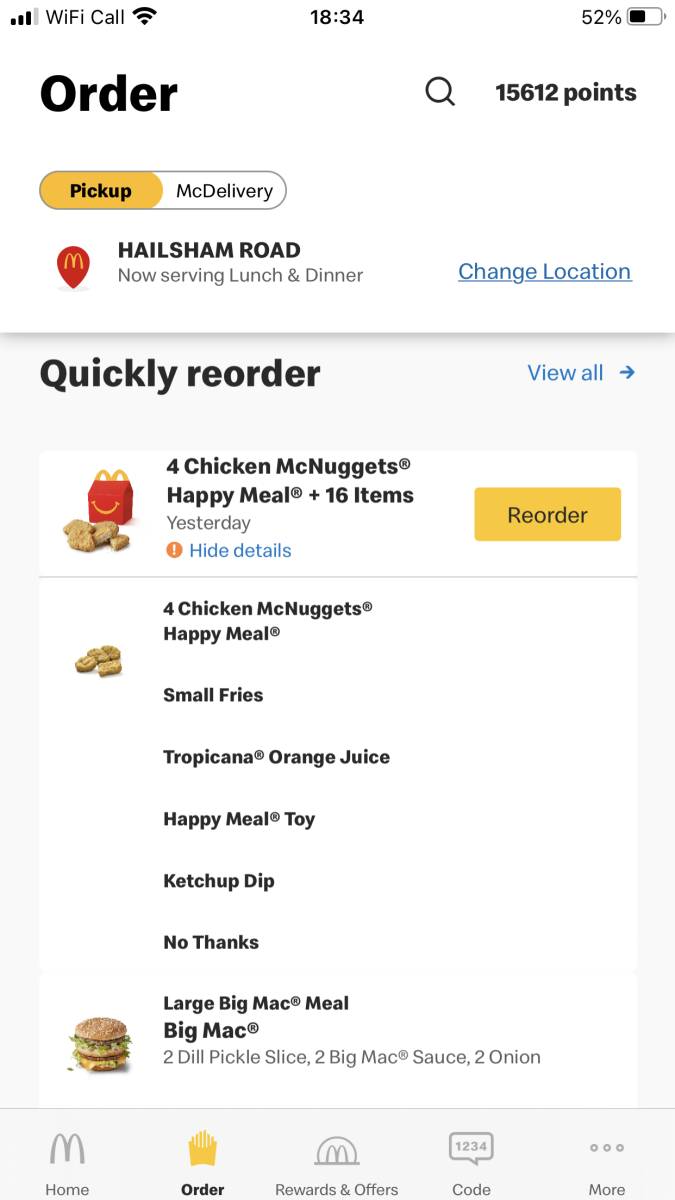The height and width of the screenshot is (1200, 675).
Task: Open the Rewards & Offers tab
Action: (x=337, y=1162)
